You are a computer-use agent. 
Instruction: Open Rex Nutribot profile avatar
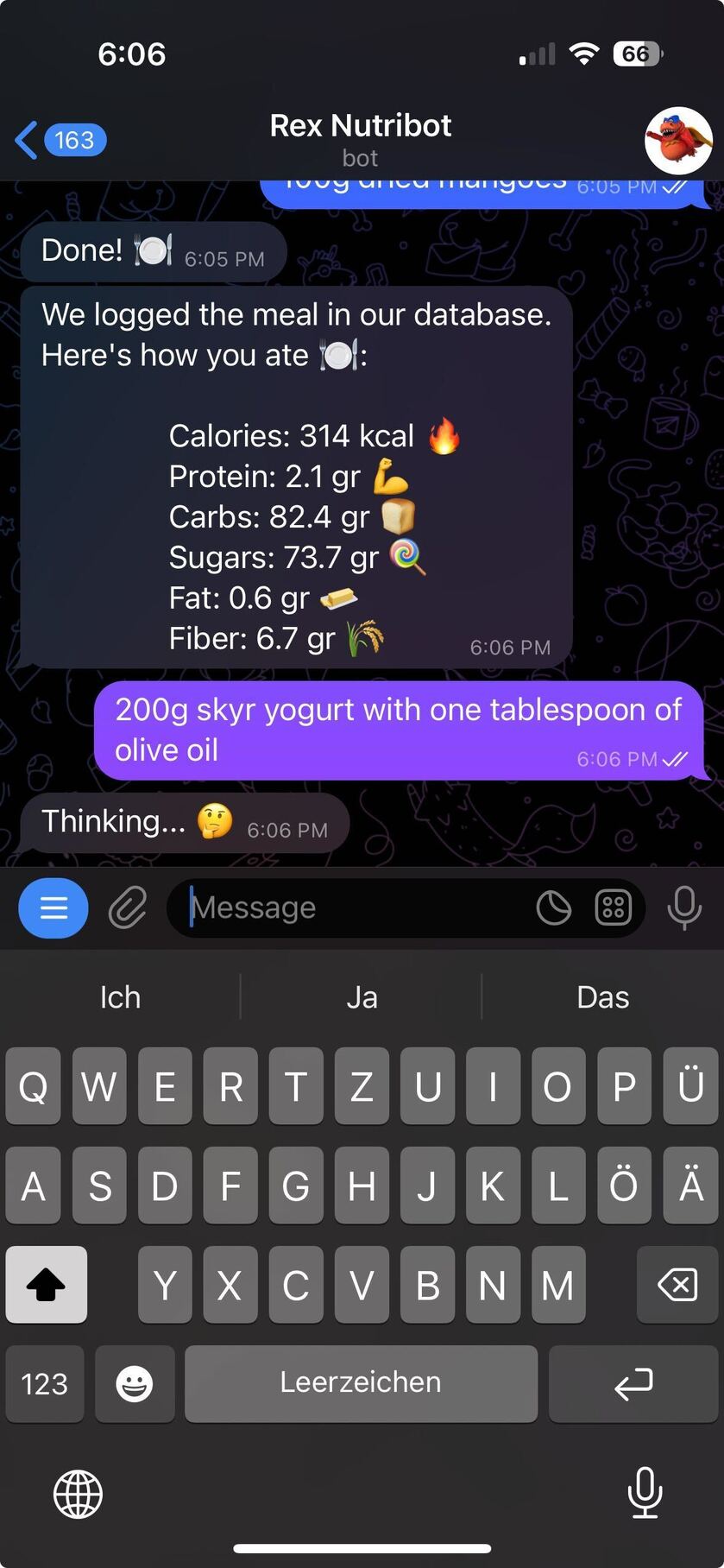[678, 140]
